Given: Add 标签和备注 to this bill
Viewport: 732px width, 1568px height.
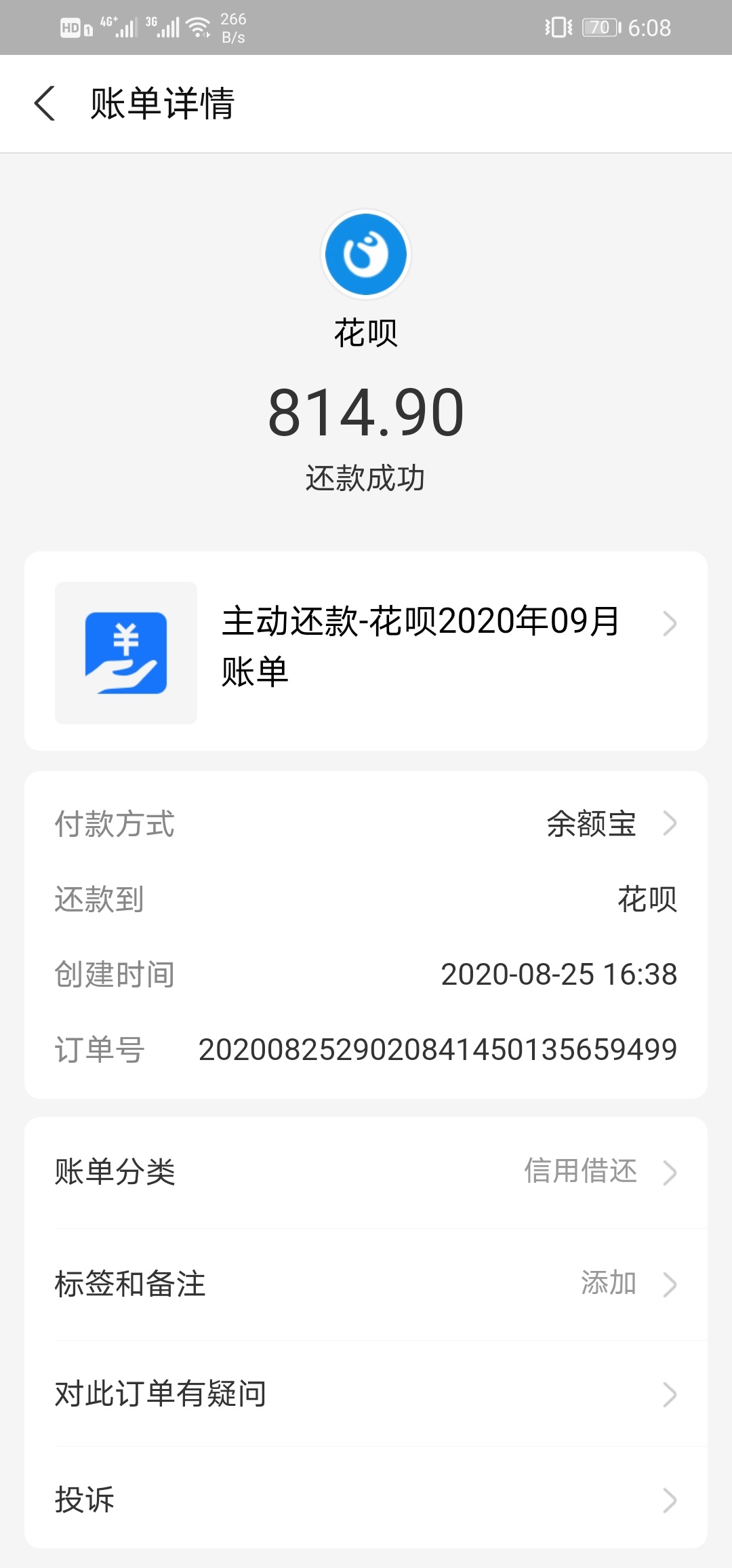Looking at the screenshot, I should coord(366,1284).
